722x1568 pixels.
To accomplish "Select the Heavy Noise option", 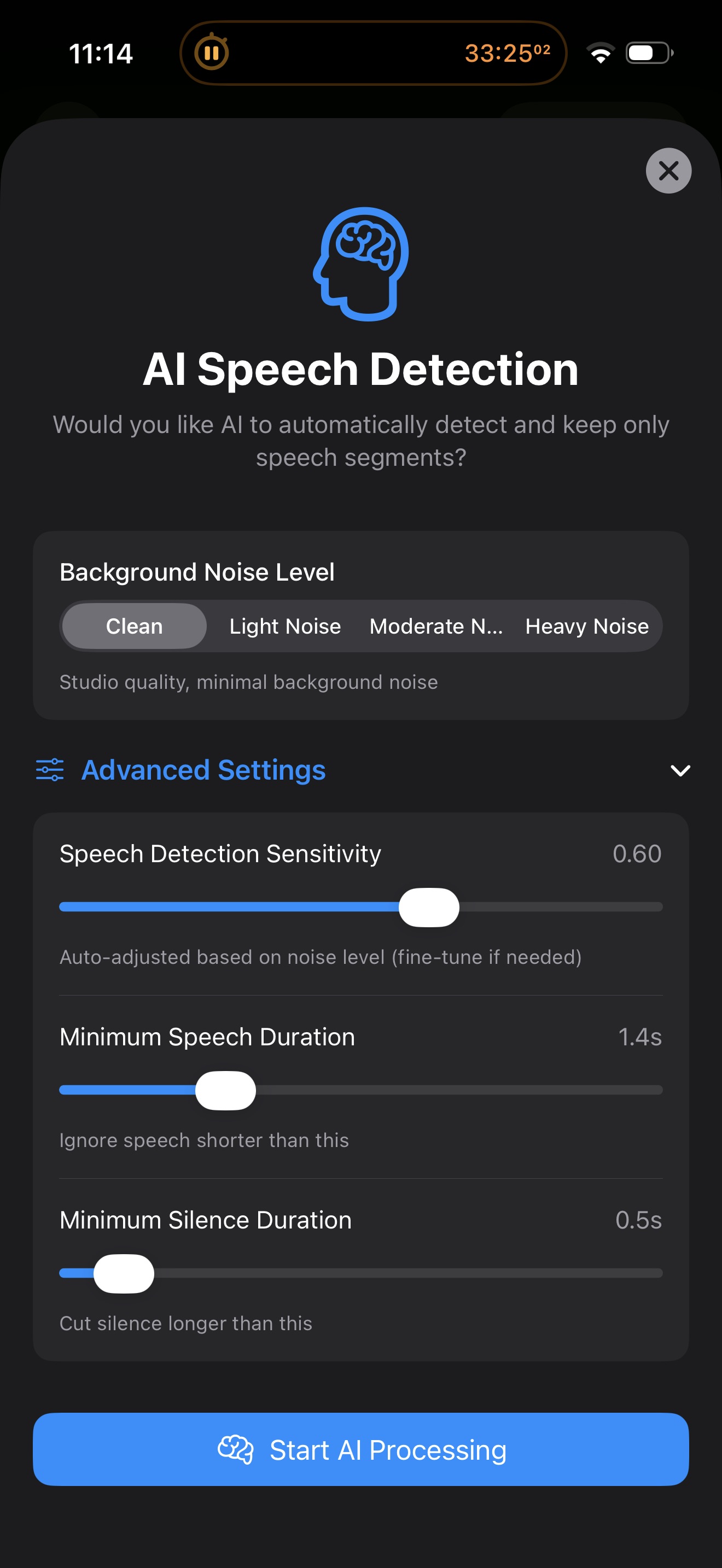I will pyautogui.click(x=586, y=626).
